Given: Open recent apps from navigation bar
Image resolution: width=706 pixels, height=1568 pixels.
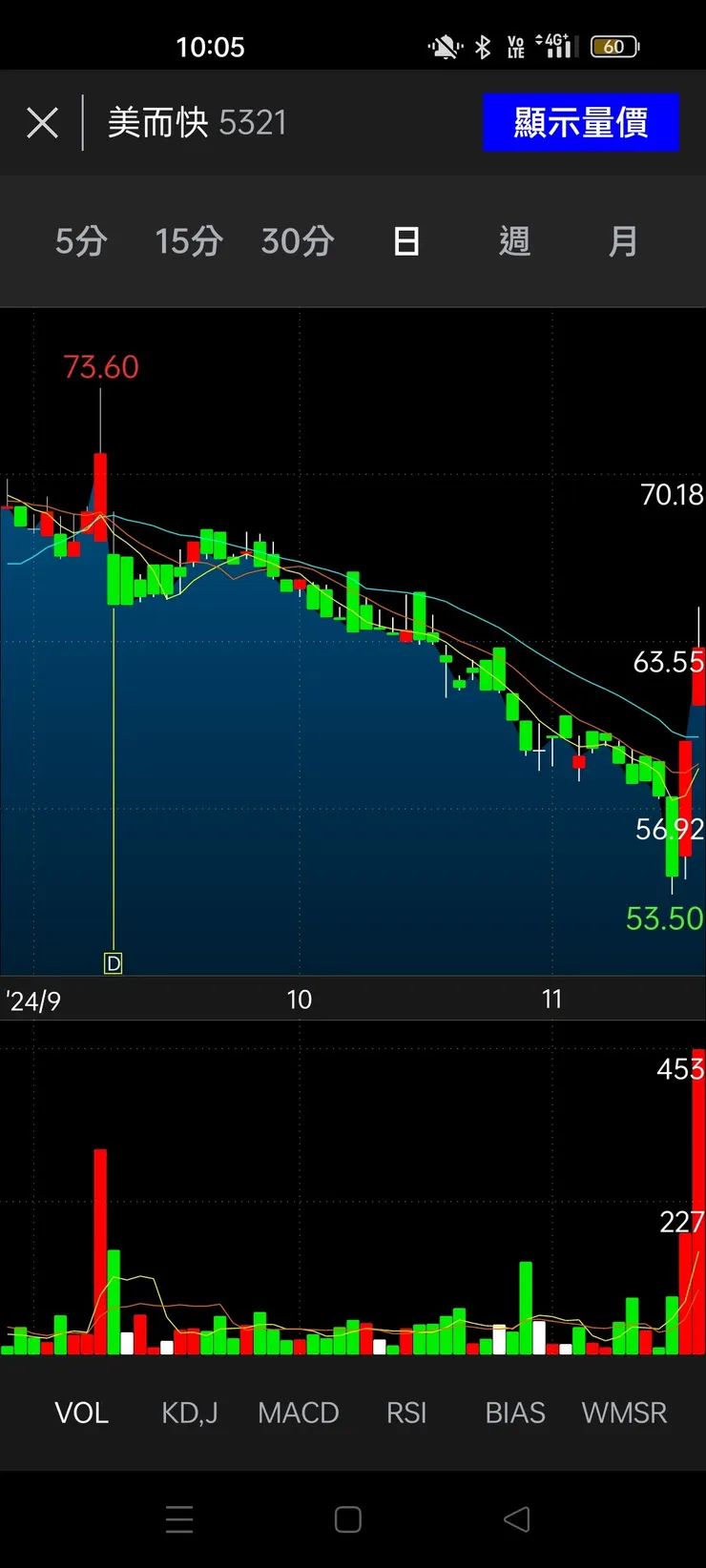Looking at the screenshot, I should (179, 1519).
